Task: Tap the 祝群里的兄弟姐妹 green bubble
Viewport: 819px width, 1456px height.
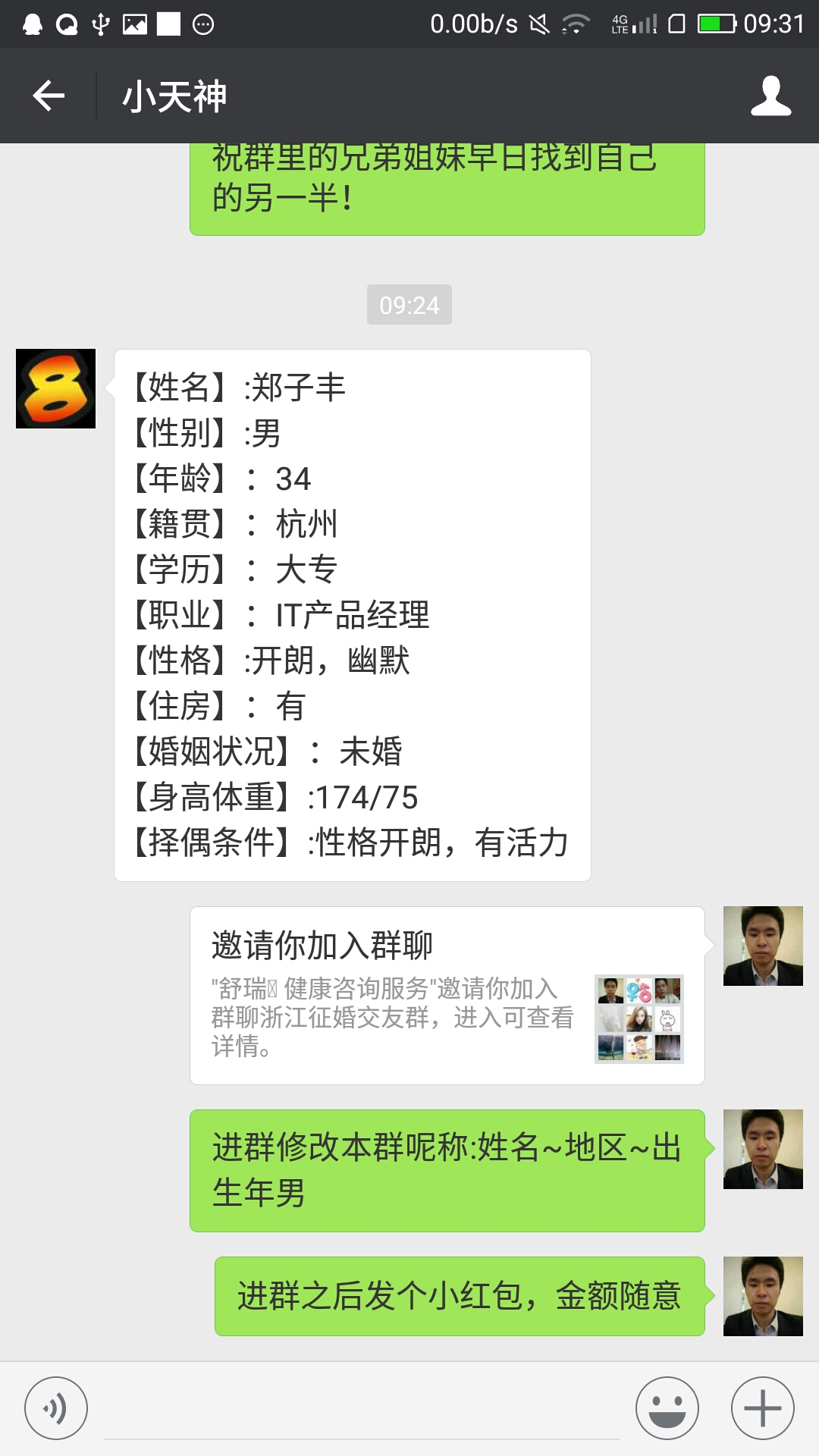Action: tap(446, 190)
